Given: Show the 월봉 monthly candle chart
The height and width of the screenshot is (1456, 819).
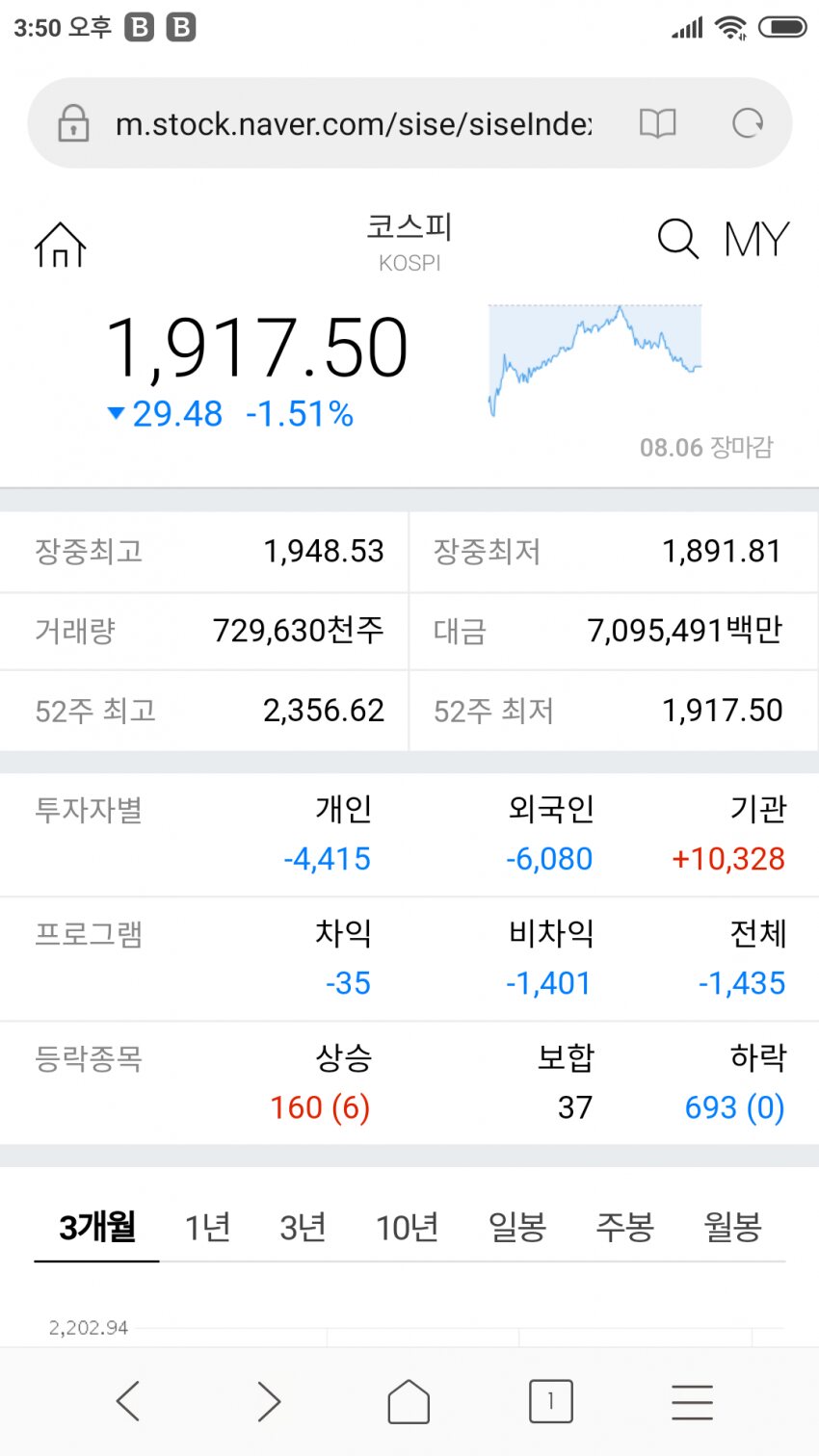Looking at the screenshot, I should [733, 1228].
